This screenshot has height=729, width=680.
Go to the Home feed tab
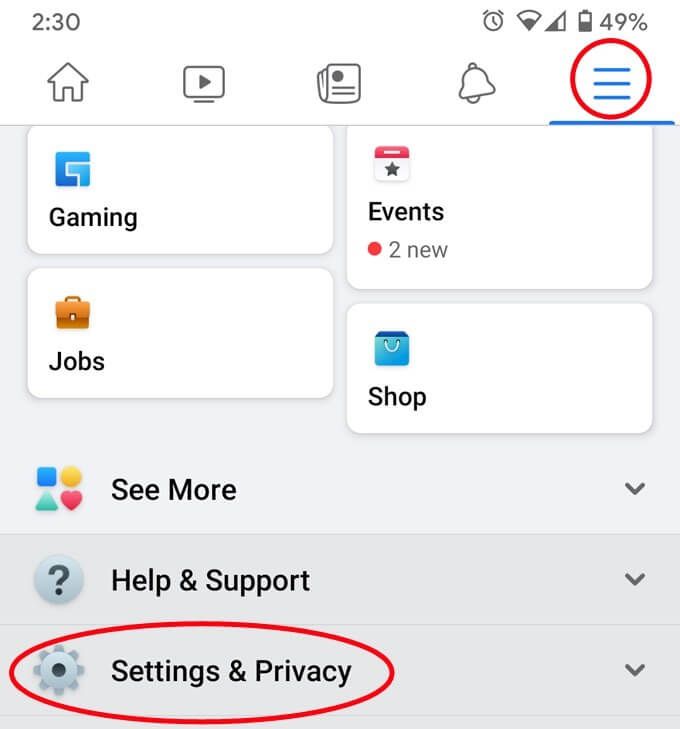(68, 85)
